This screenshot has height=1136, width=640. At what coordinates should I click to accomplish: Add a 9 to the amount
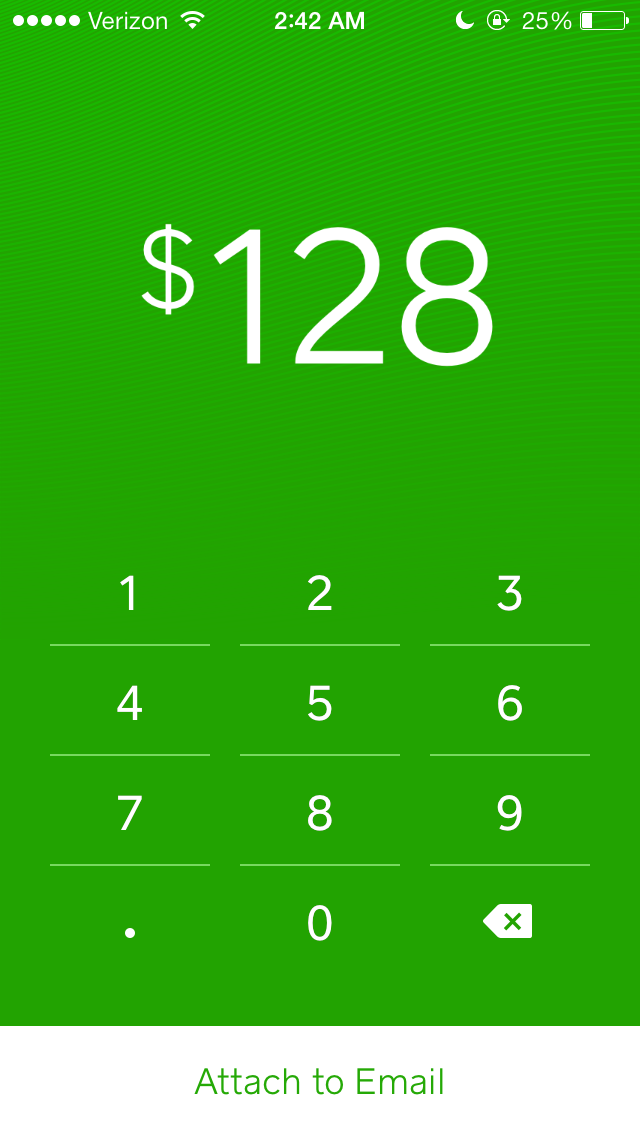pyautogui.click(x=510, y=814)
